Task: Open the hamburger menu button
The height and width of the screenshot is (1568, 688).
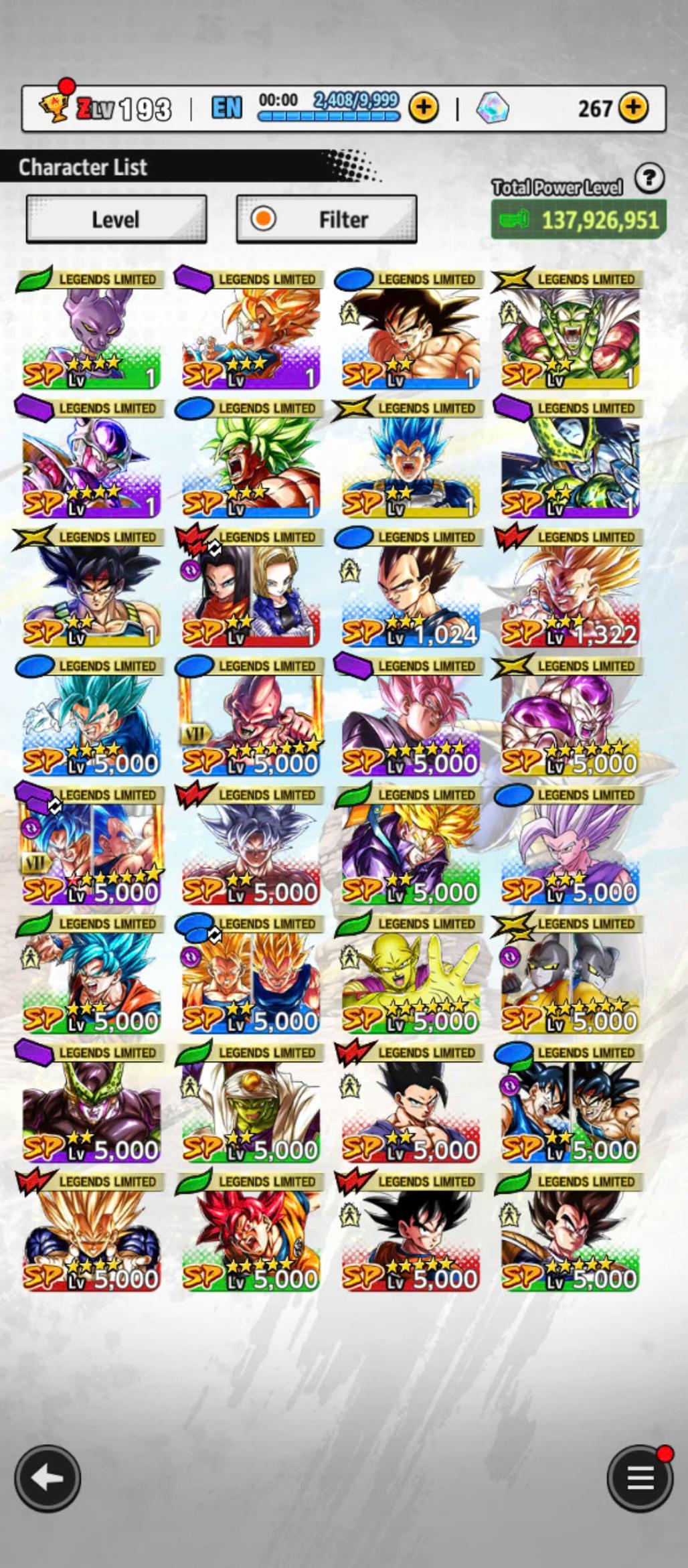Action: click(639, 1478)
